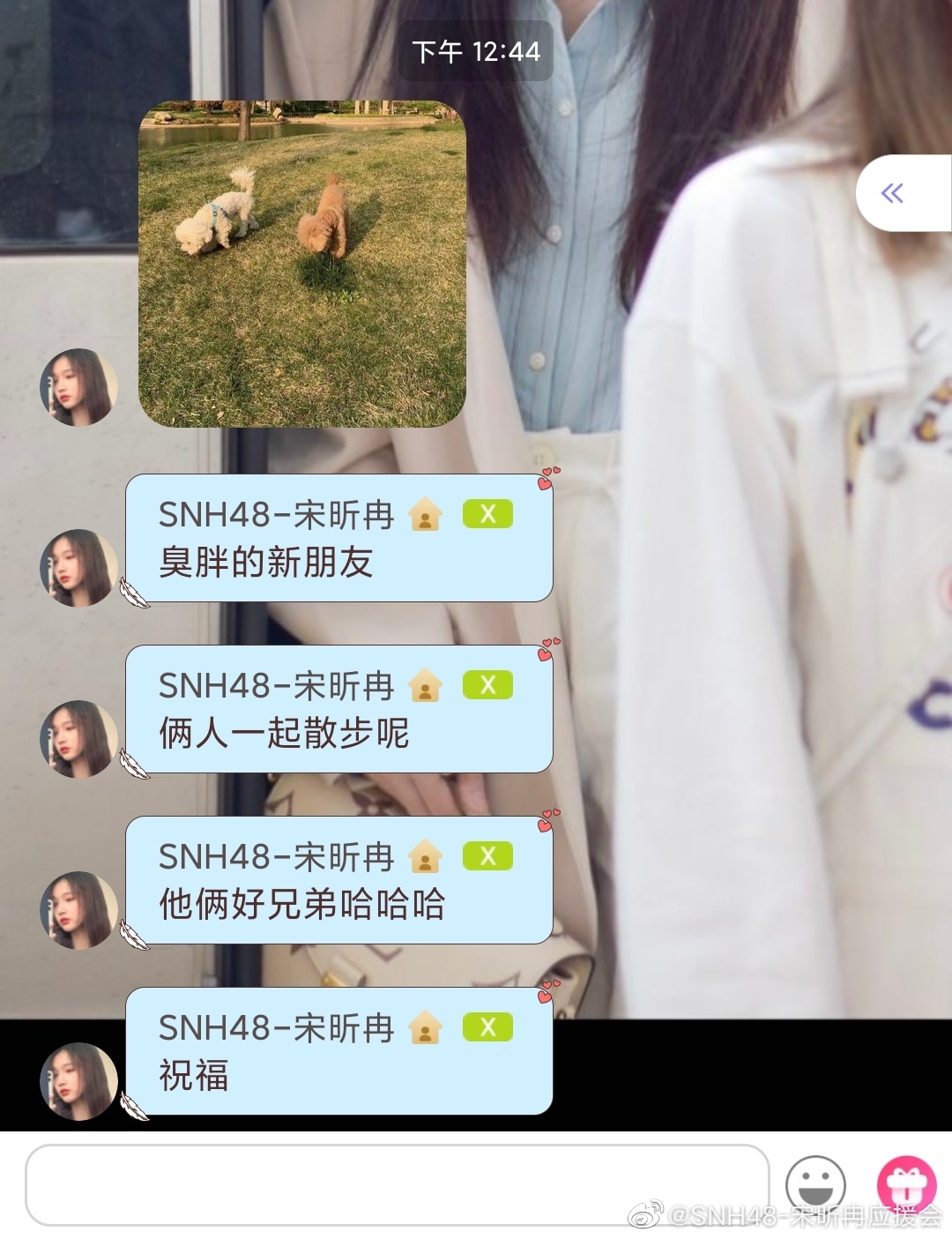Tap the avatar beside the dog photo
Viewport: 952px width, 1239px height.
(x=78, y=387)
